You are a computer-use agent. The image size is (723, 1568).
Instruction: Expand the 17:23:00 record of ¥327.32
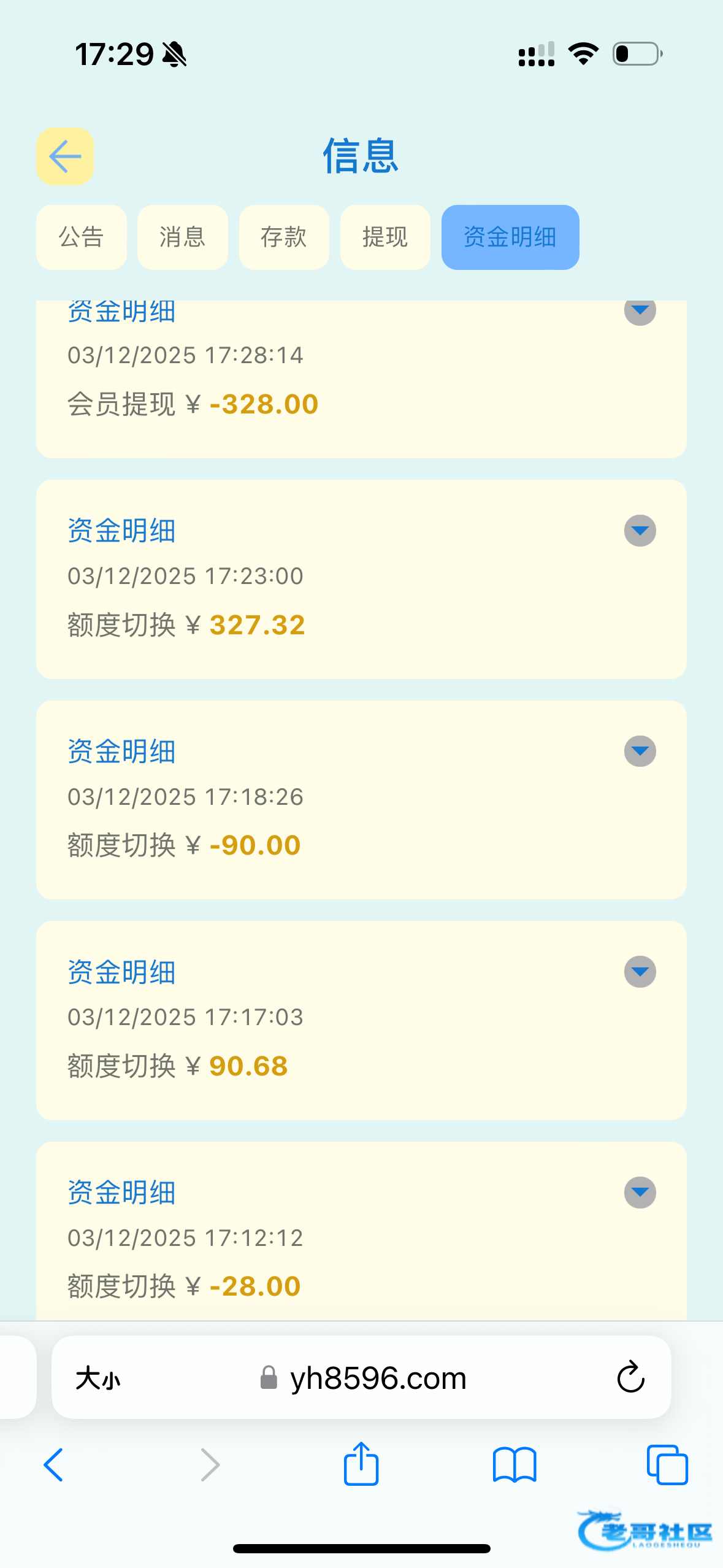[x=640, y=531]
